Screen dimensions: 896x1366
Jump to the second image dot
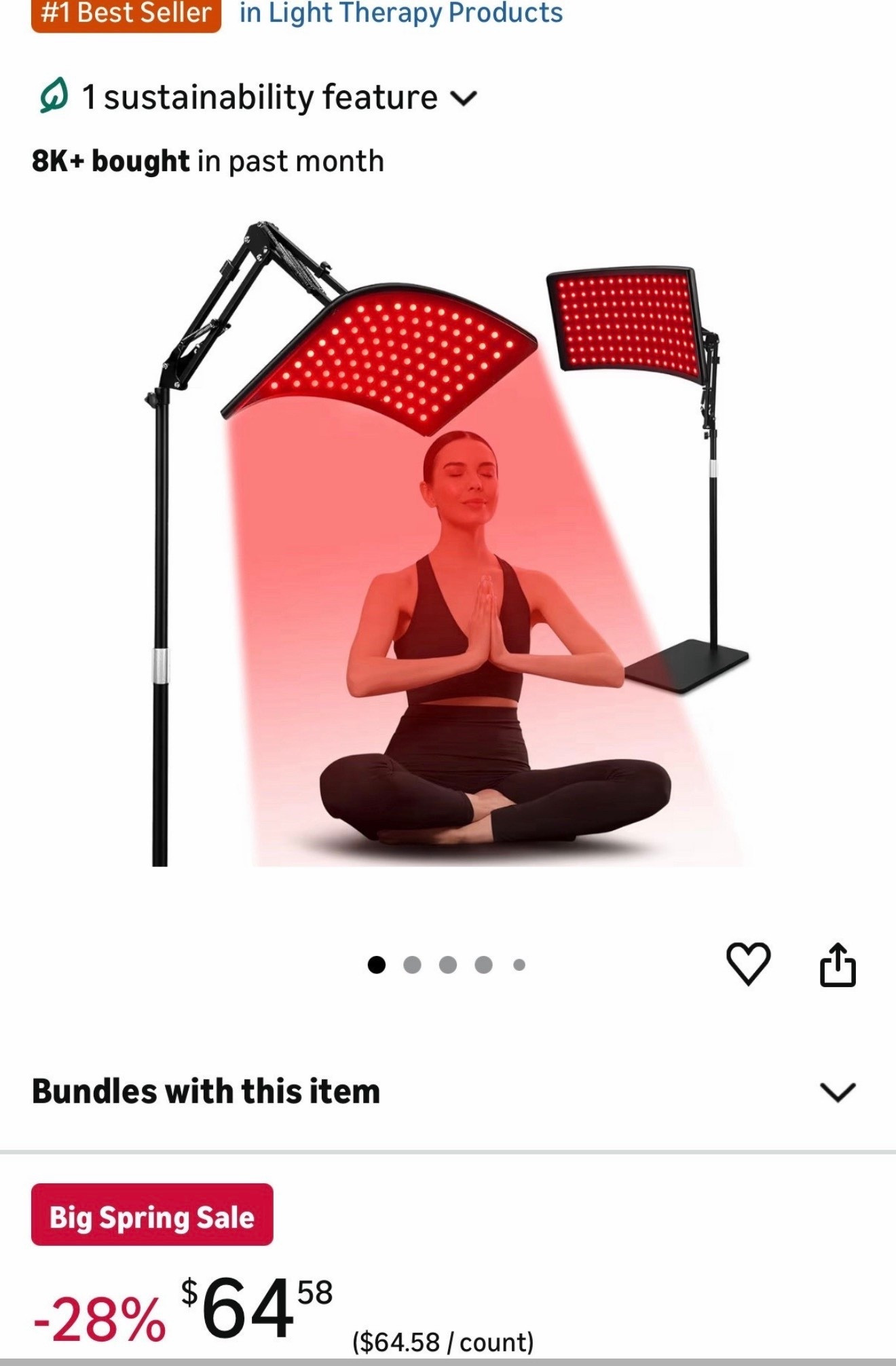(412, 965)
